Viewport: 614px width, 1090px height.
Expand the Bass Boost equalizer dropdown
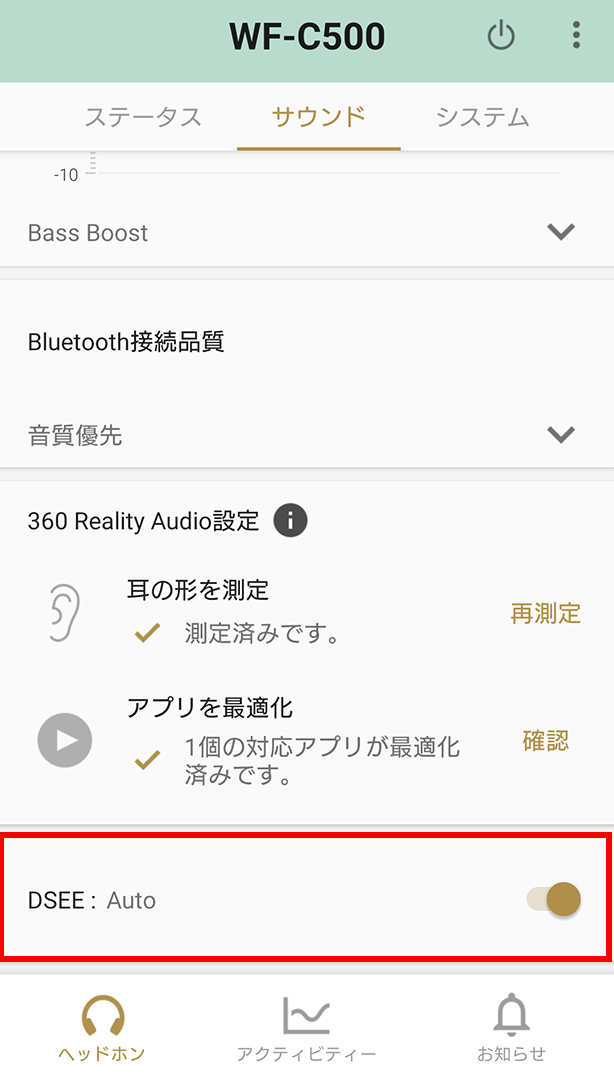(x=561, y=232)
